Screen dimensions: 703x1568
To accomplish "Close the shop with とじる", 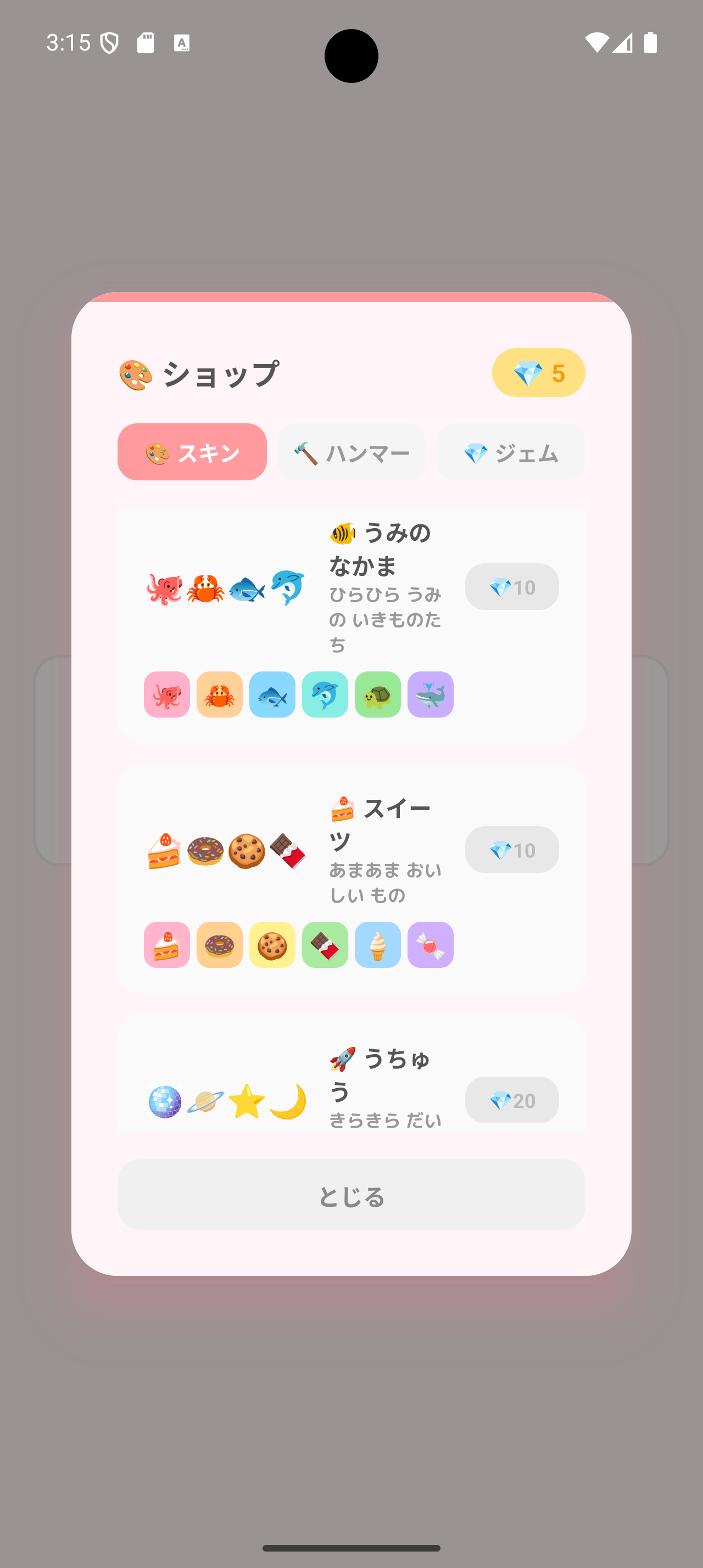I will pos(351,1194).
